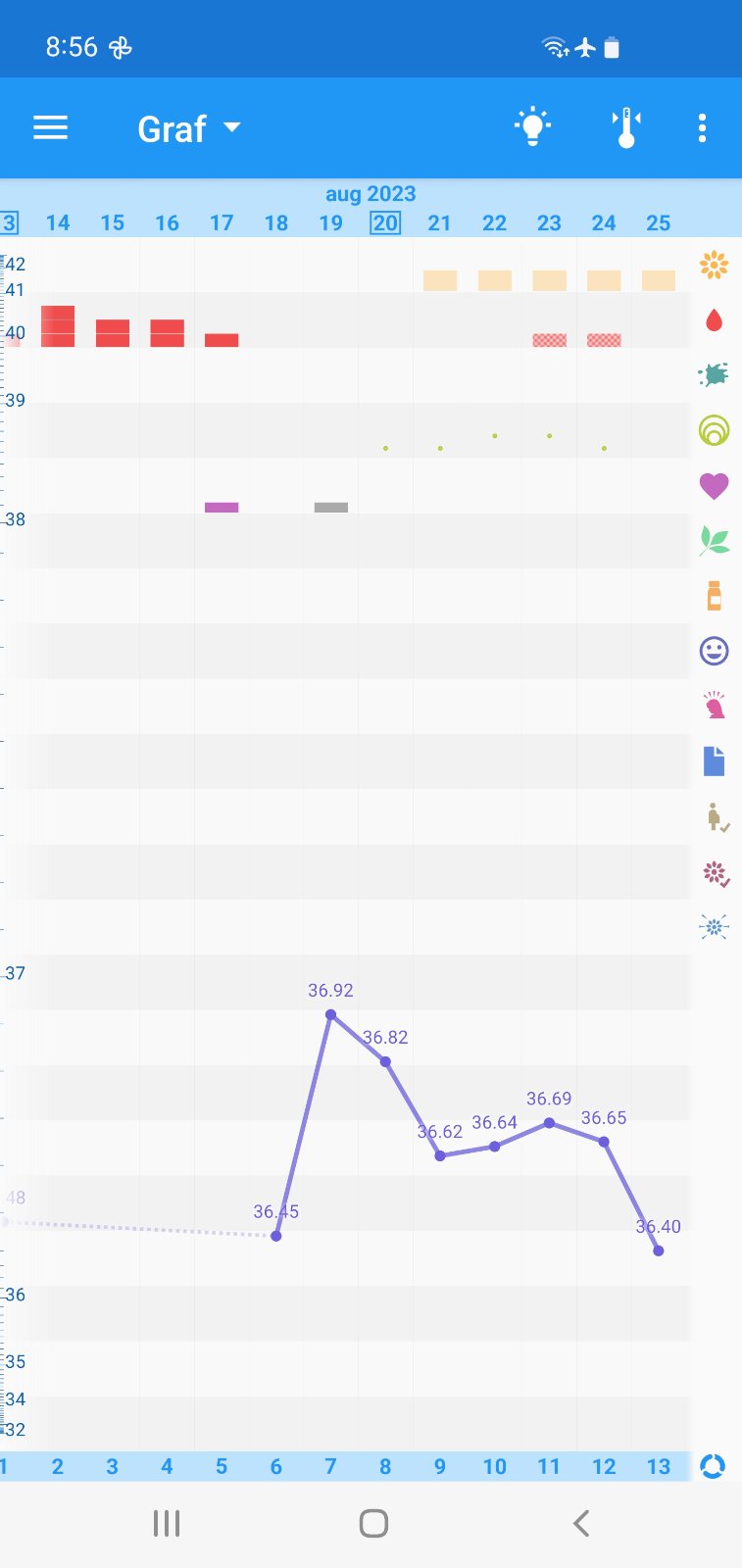Tap the pink head symptoms icon

tap(714, 706)
